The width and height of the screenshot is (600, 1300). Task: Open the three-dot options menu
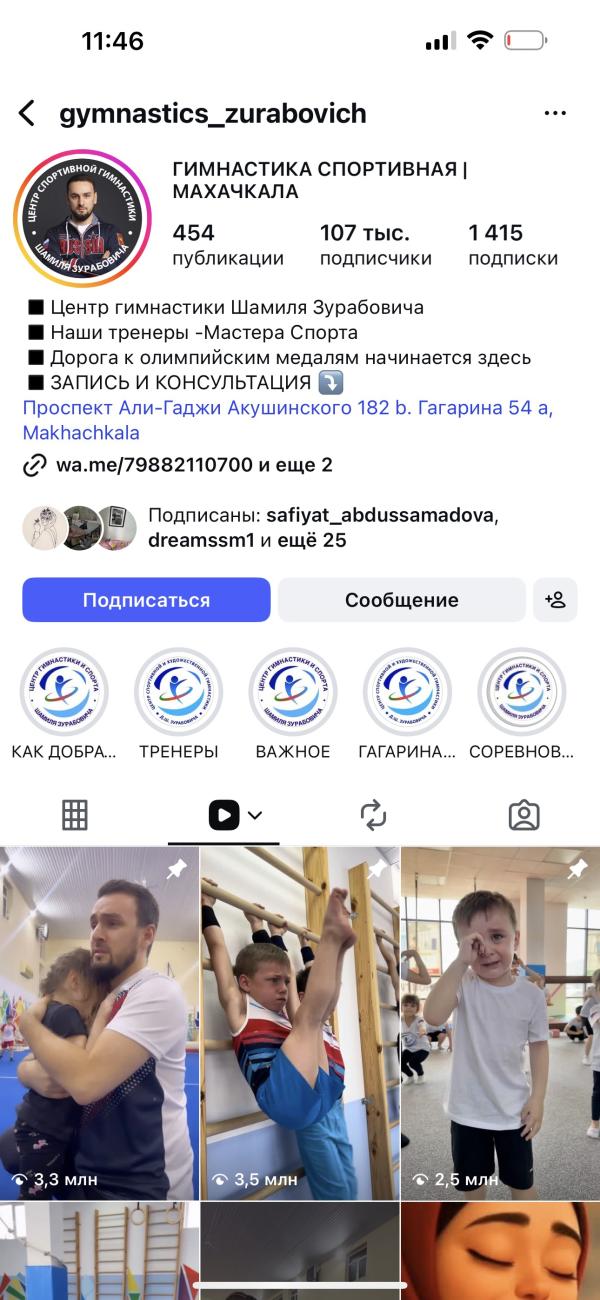pyautogui.click(x=555, y=114)
